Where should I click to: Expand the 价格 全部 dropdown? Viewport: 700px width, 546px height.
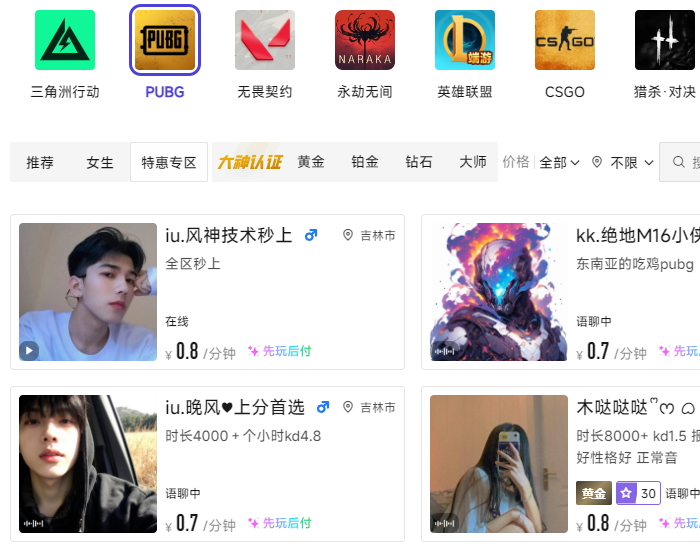point(559,162)
